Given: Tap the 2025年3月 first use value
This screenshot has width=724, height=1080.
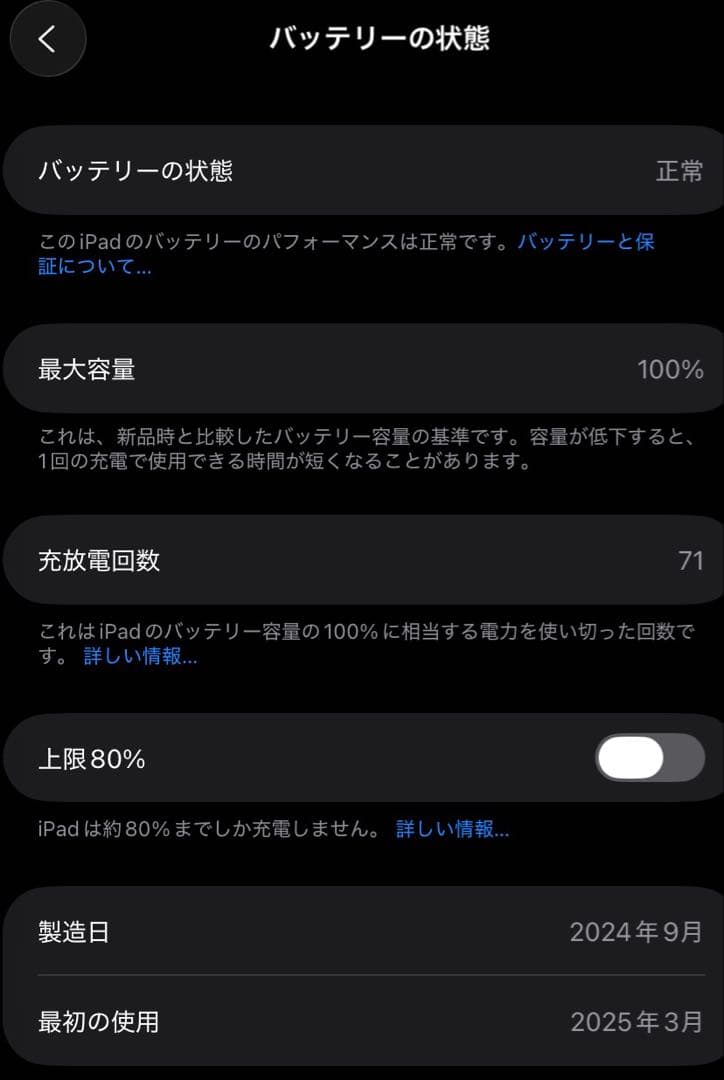Looking at the screenshot, I should 637,1022.
